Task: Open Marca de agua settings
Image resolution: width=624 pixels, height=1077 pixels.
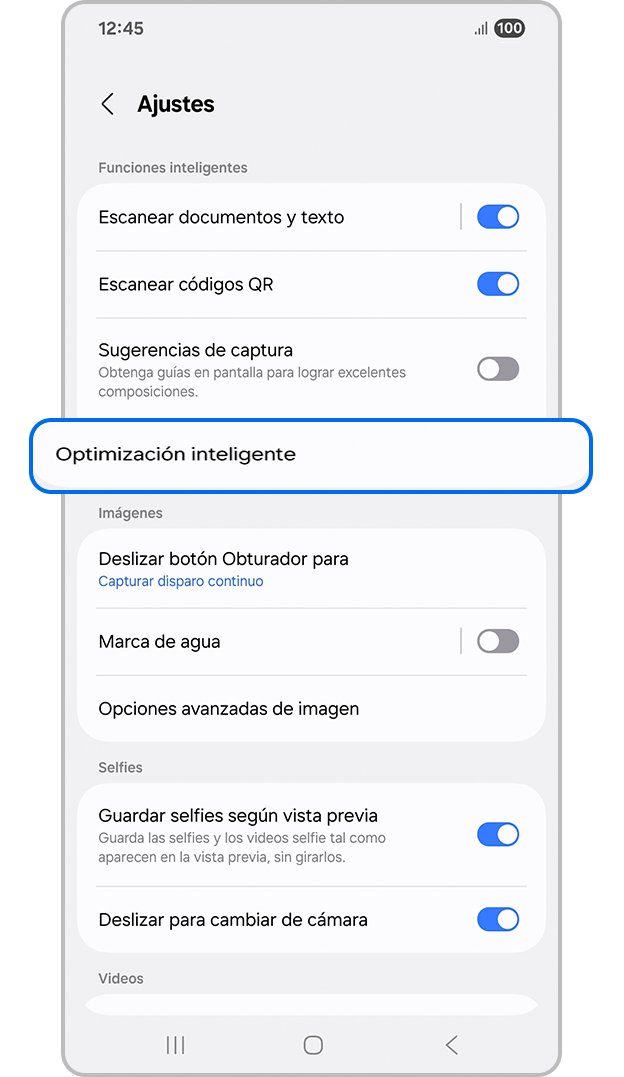Action: pyautogui.click(x=260, y=642)
